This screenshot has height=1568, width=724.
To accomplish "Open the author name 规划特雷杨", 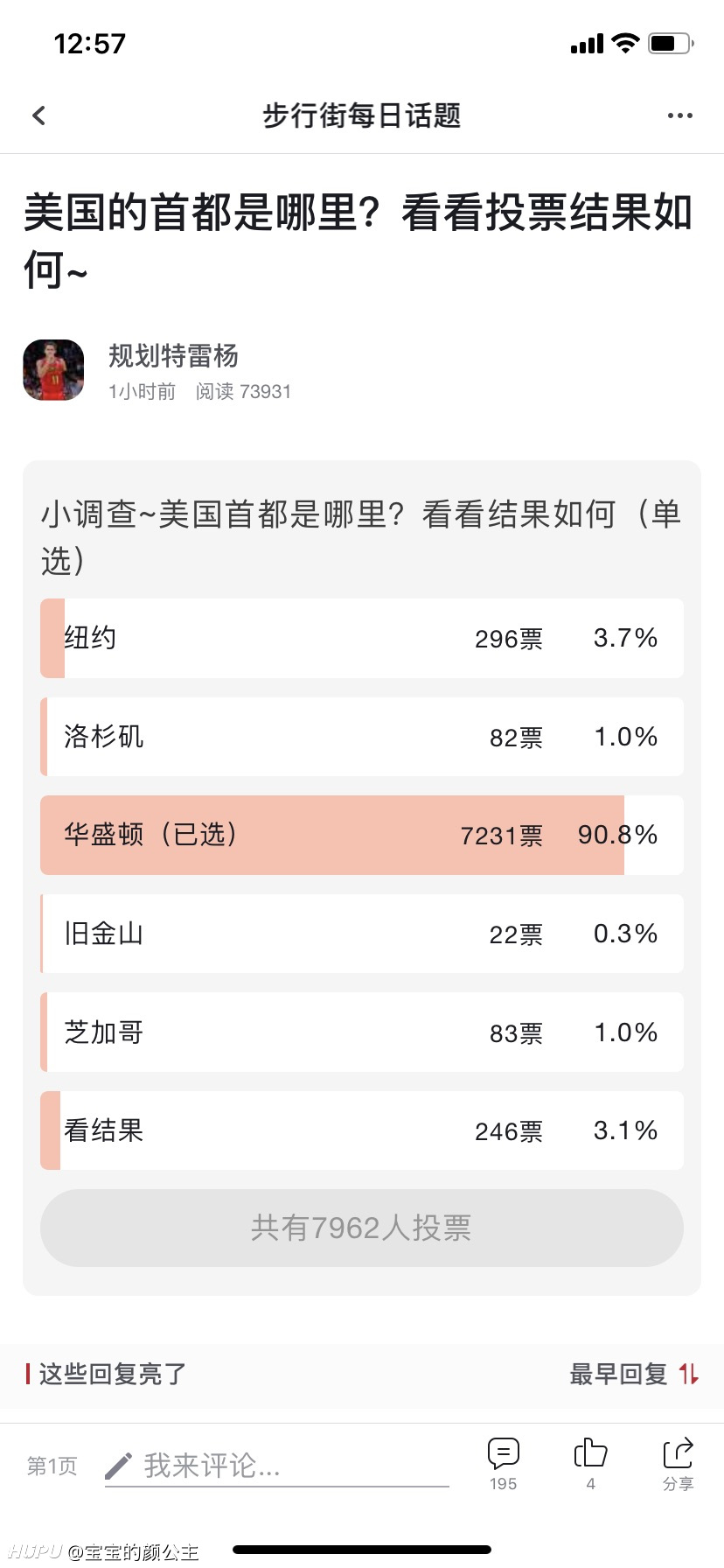I will click(x=173, y=356).
